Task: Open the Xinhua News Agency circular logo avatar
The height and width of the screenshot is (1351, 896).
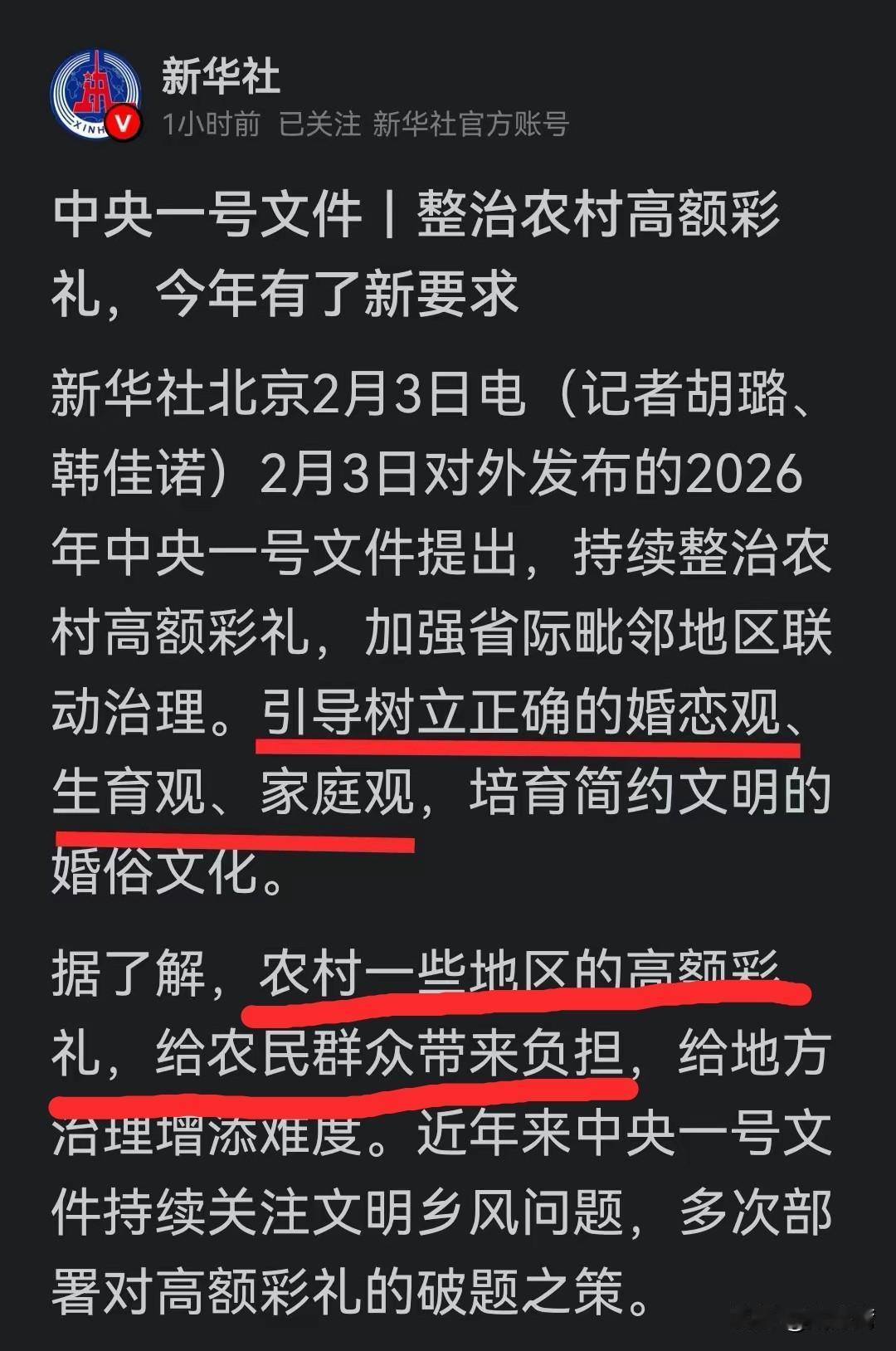Action: click(x=99, y=94)
